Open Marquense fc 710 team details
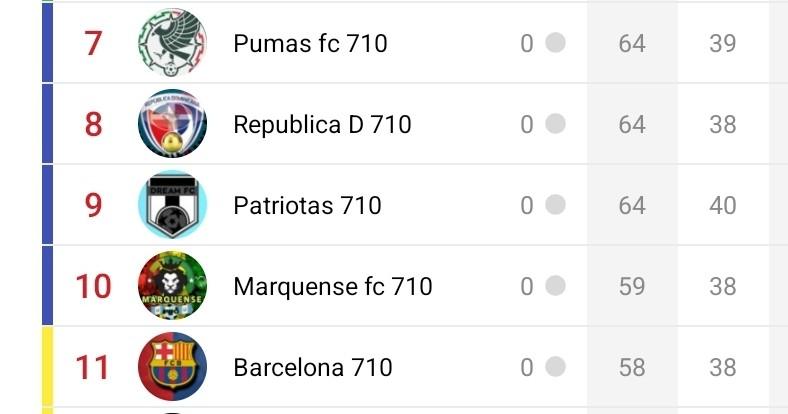The image size is (788, 414). coord(332,287)
